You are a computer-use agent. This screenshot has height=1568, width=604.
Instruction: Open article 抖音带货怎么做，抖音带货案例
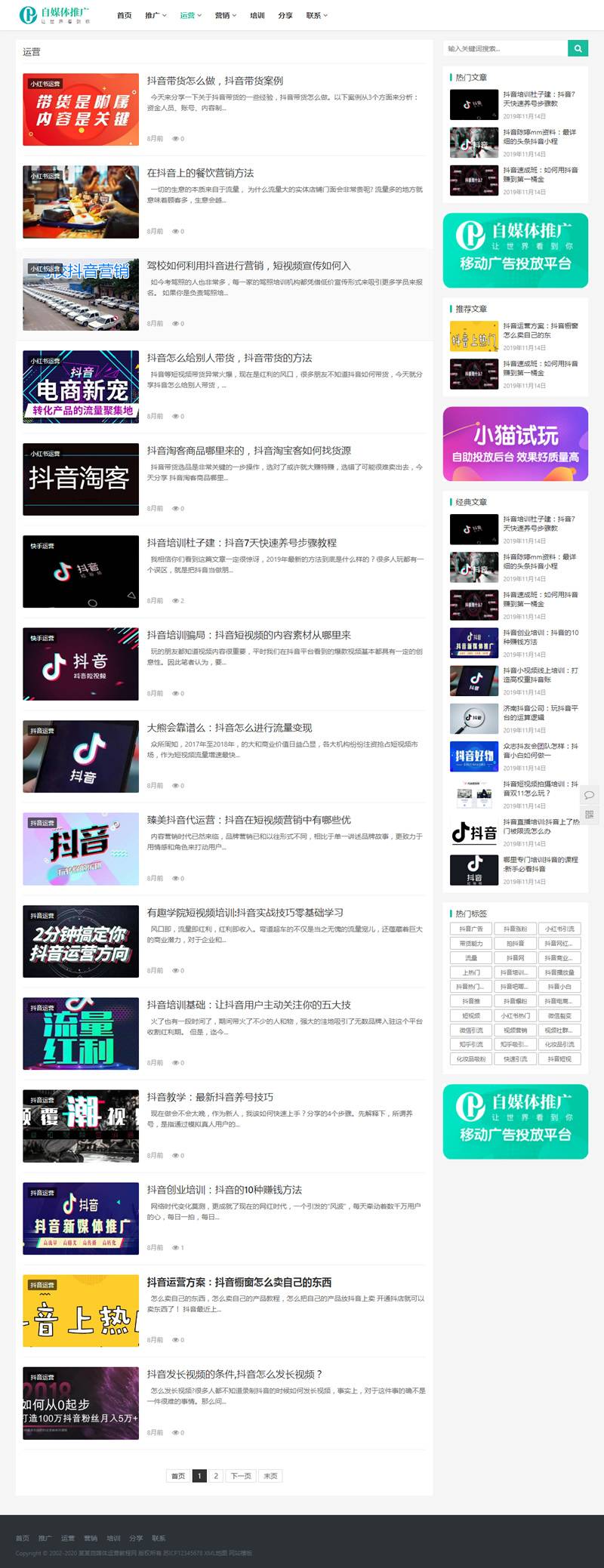pyautogui.click(x=215, y=81)
